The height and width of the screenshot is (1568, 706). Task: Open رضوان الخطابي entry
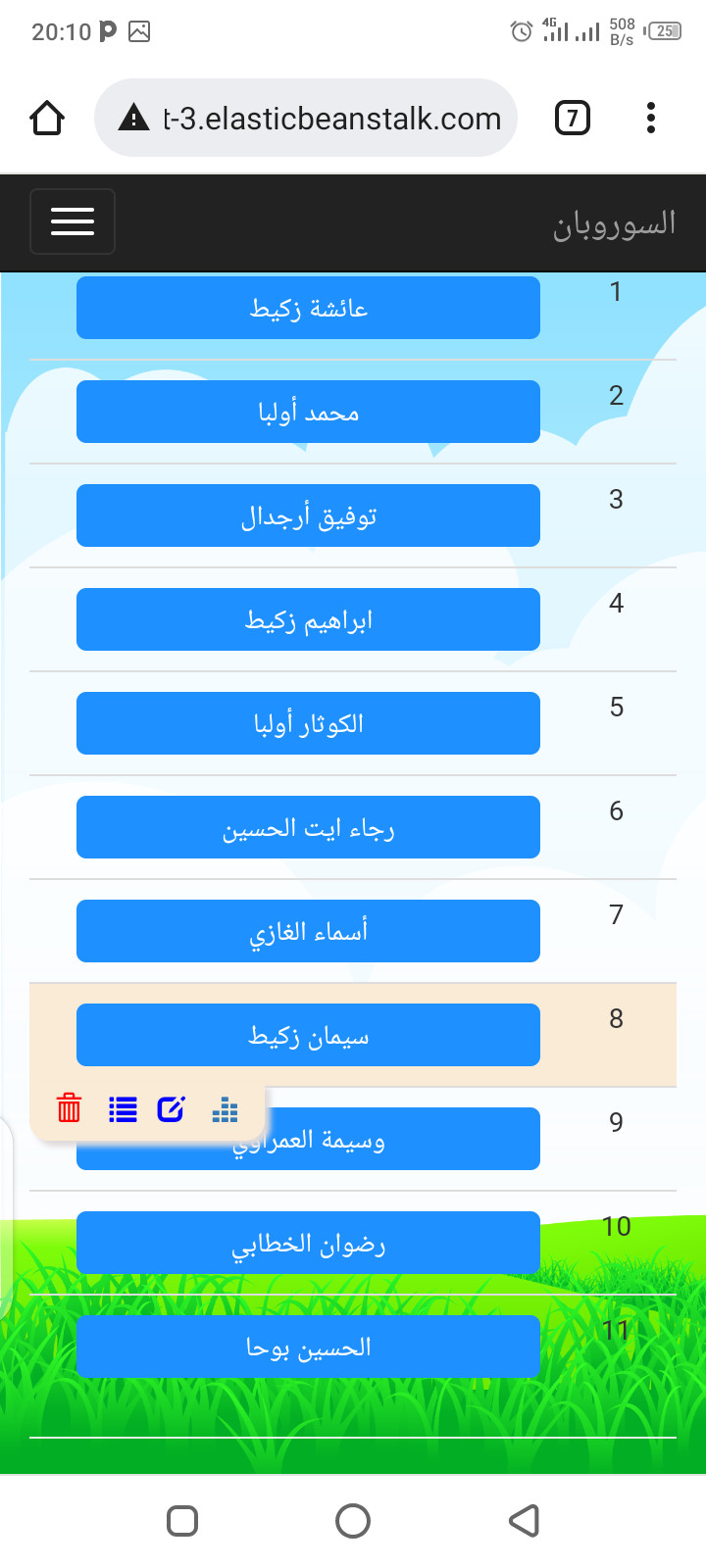[308, 1243]
